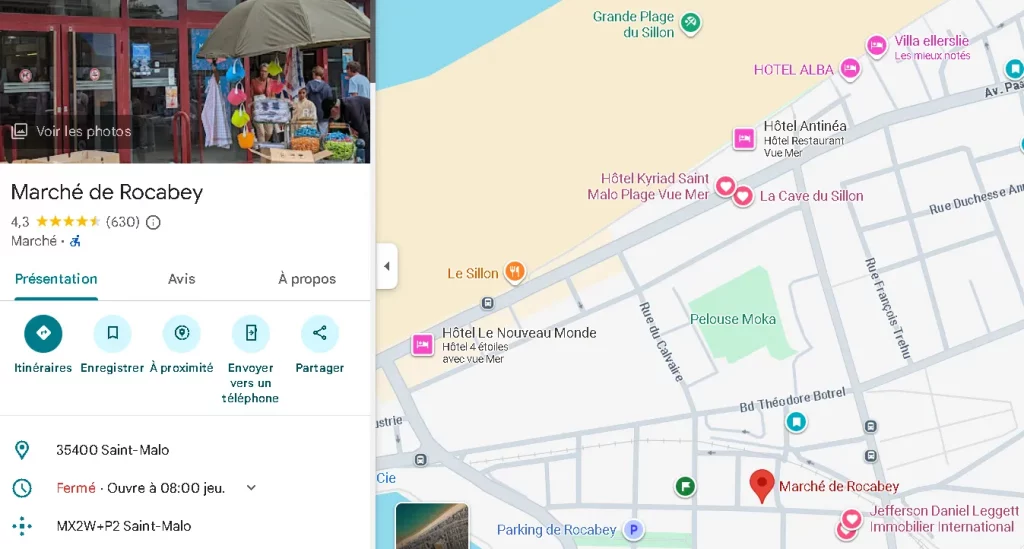The width and height of the screenshot is (1024, 549).
Task: Select the Présentation tab
Action: click(56, 279)
